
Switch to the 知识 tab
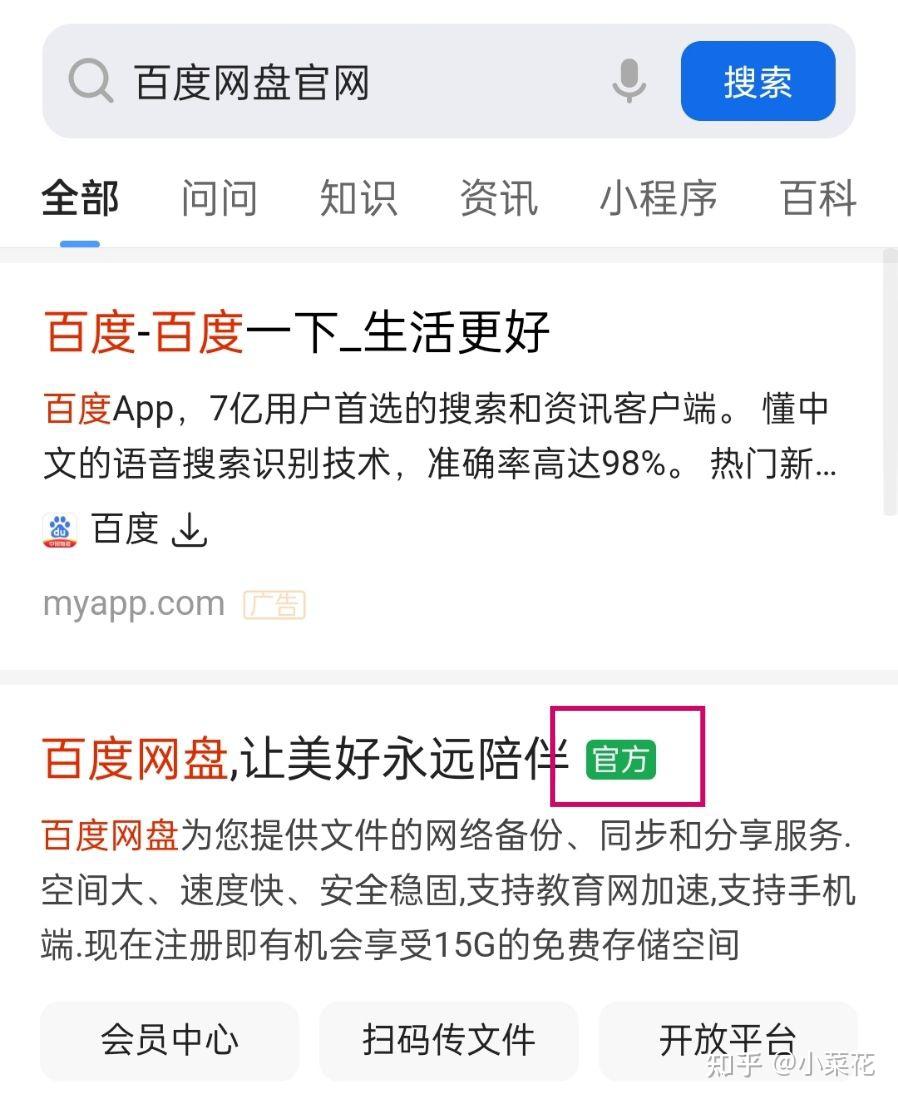pyautogui.click(x=358, y=198)
